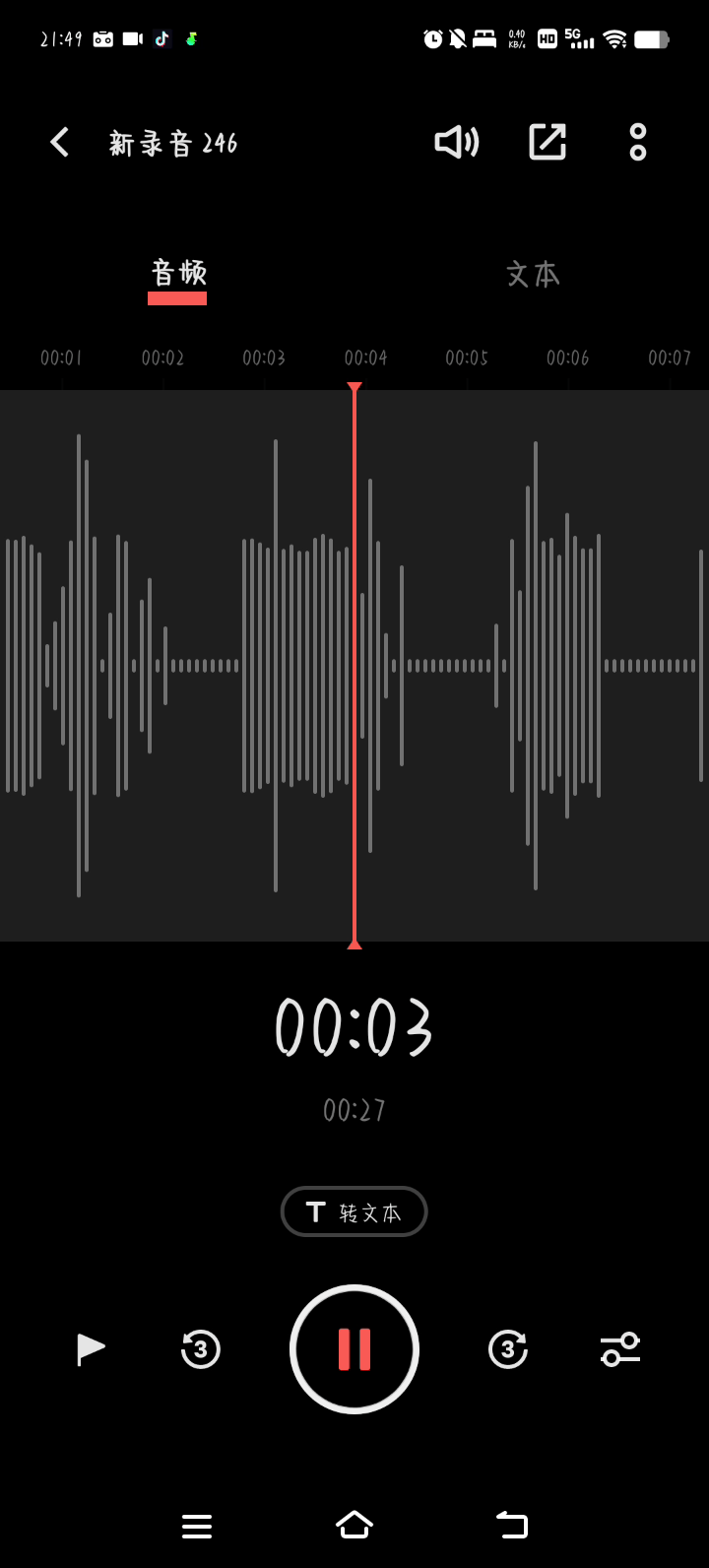Add a flag marker

coord(91,1349)
